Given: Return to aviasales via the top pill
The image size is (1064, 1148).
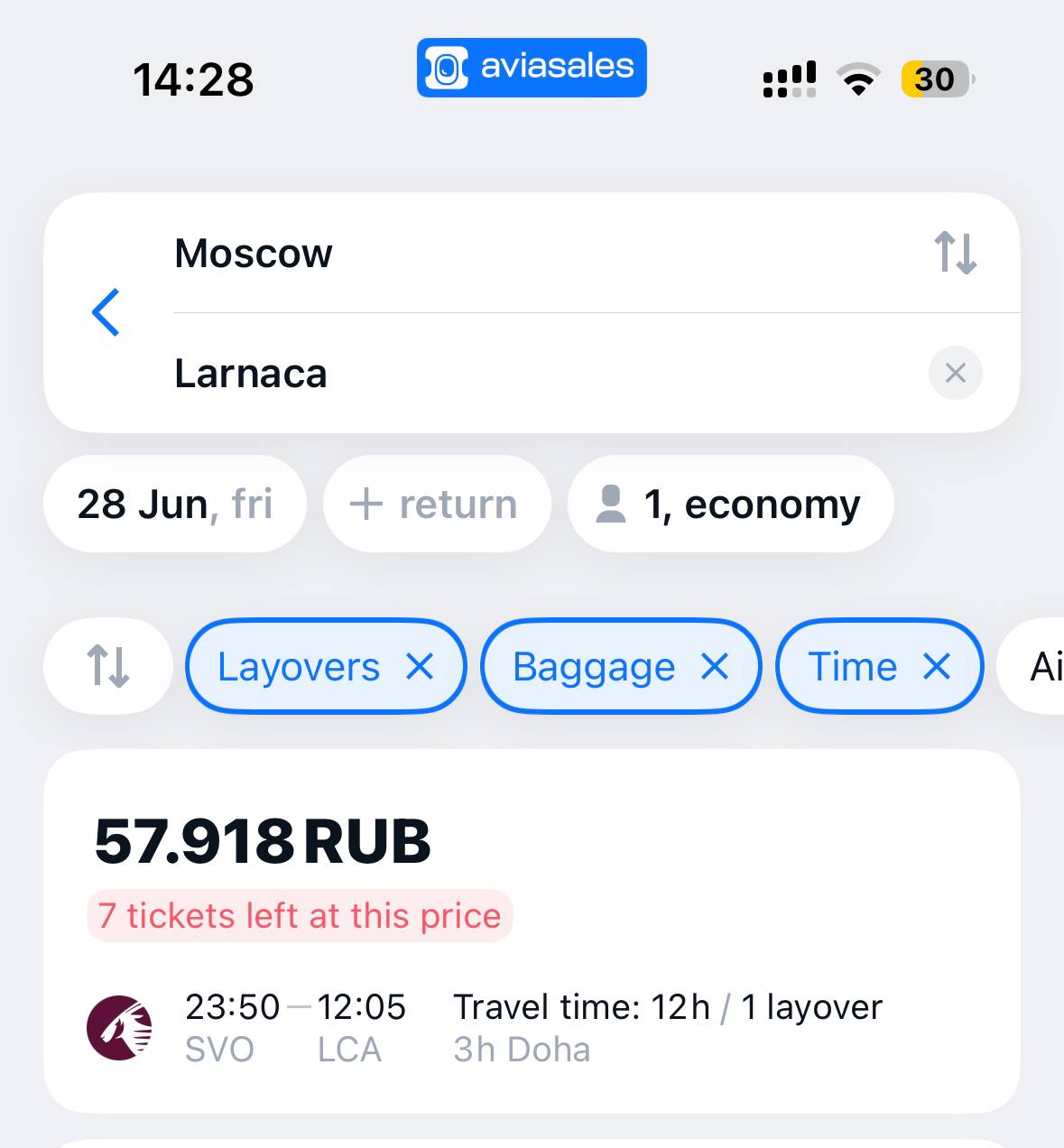Looking at the screenshot, I should pos(532,68).
